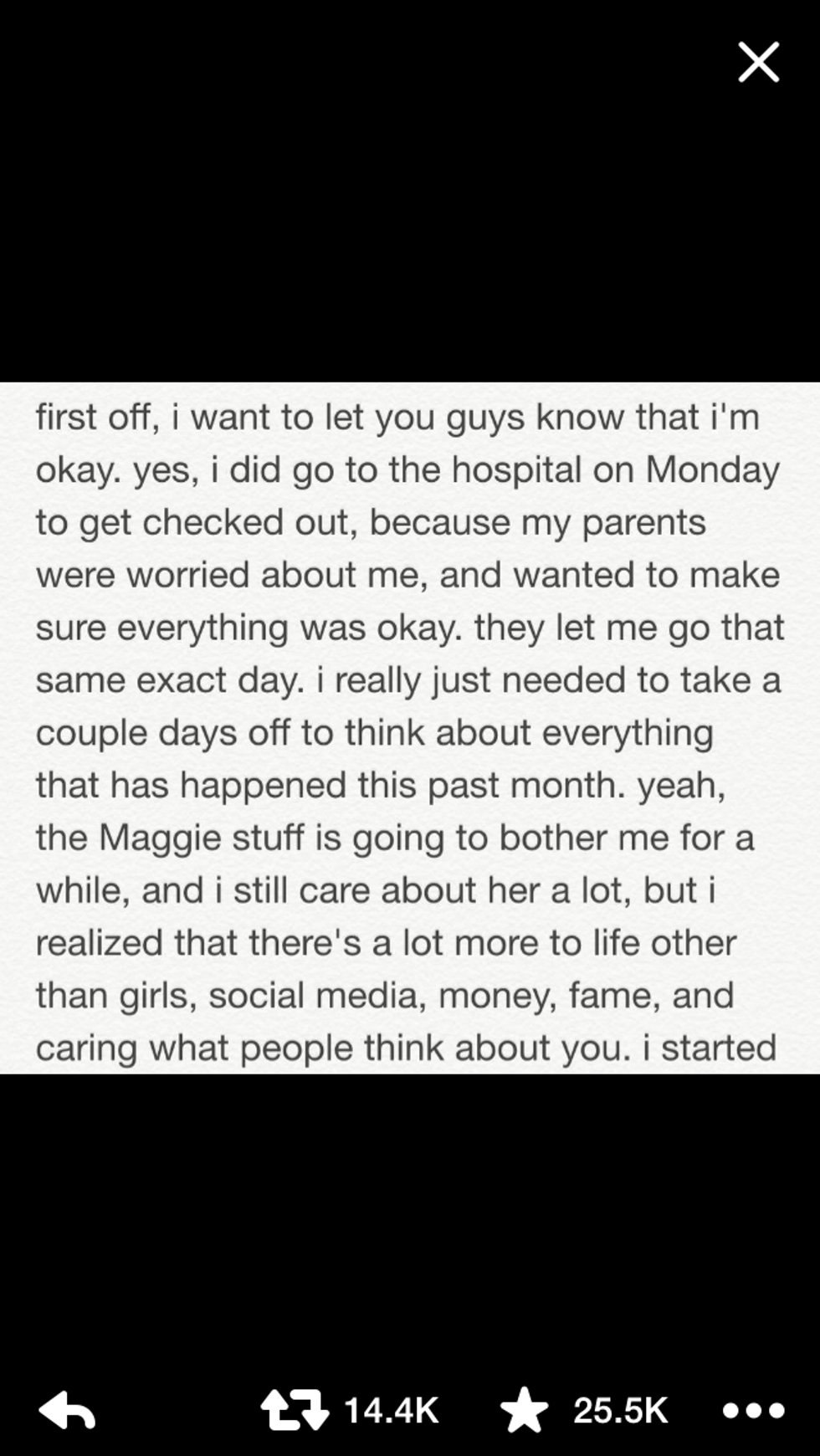Open the more options menu
Image resolution: width=820 pixels, height=1456 pixels.
(753, 1411)
